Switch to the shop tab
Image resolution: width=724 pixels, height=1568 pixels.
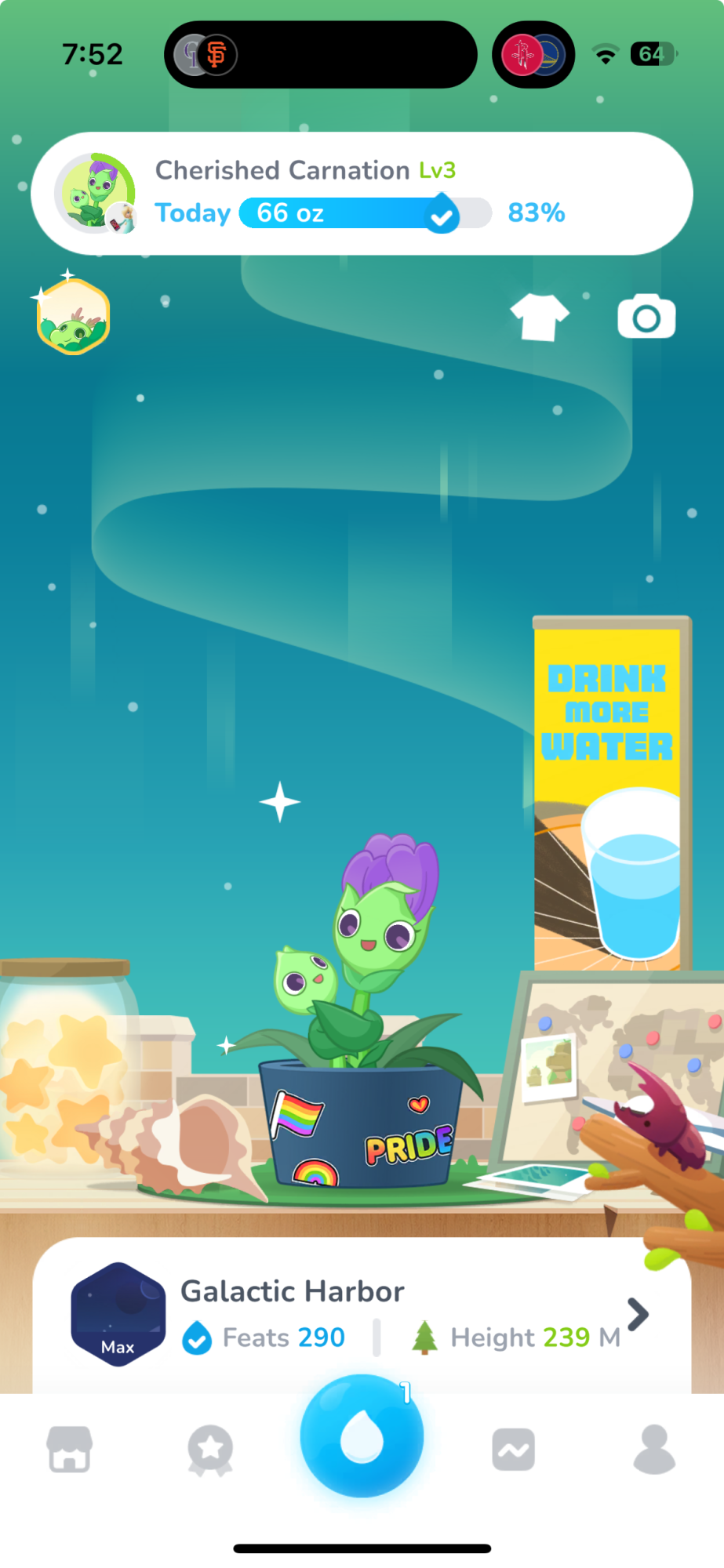(70, 1450)
